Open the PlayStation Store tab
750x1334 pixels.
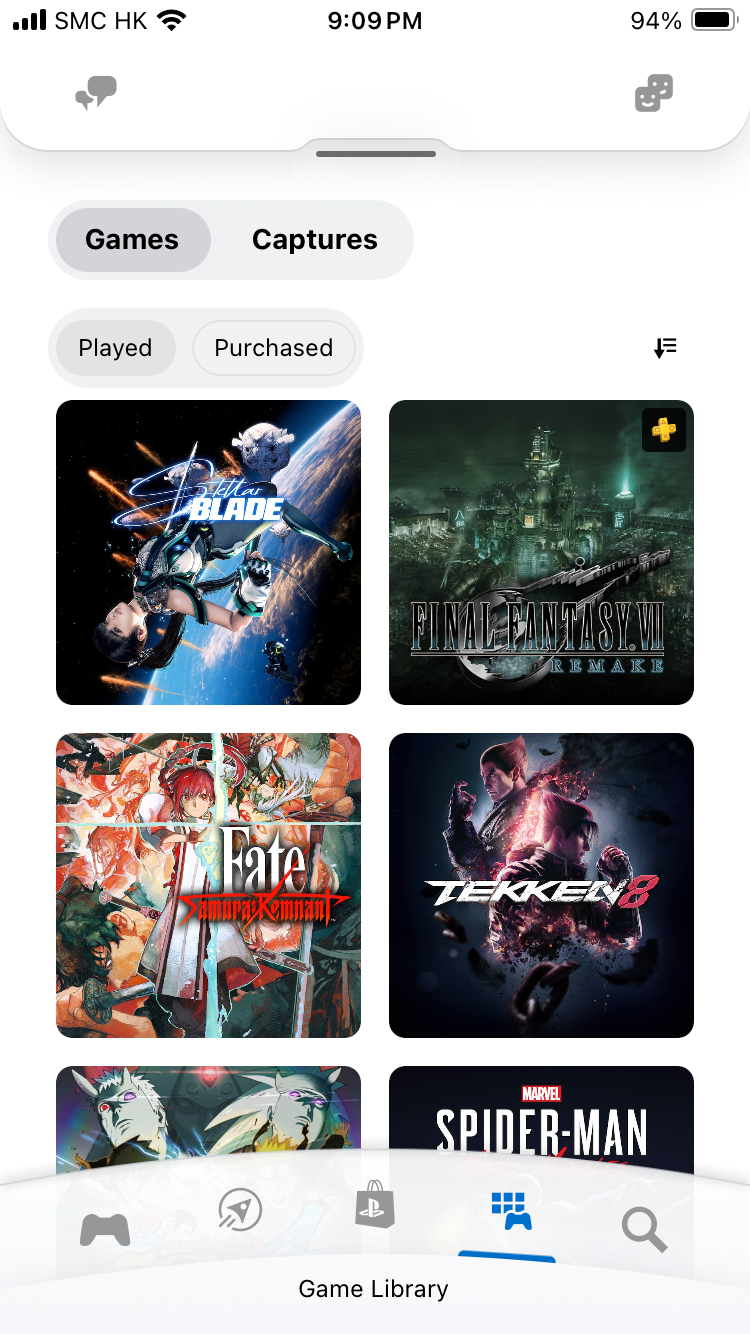pos(375,1205)
